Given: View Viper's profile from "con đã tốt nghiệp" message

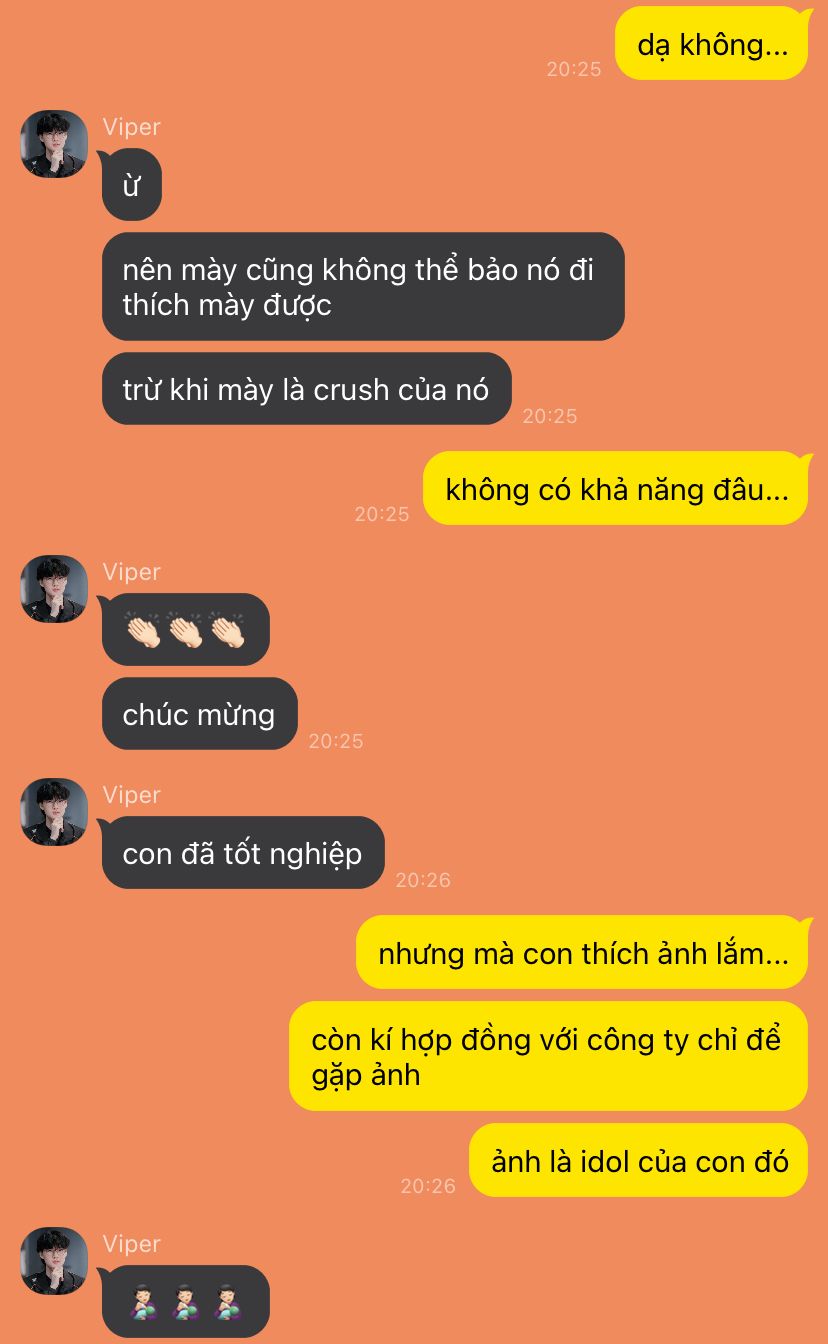Looking at the screenshot, I should point(54,812).
